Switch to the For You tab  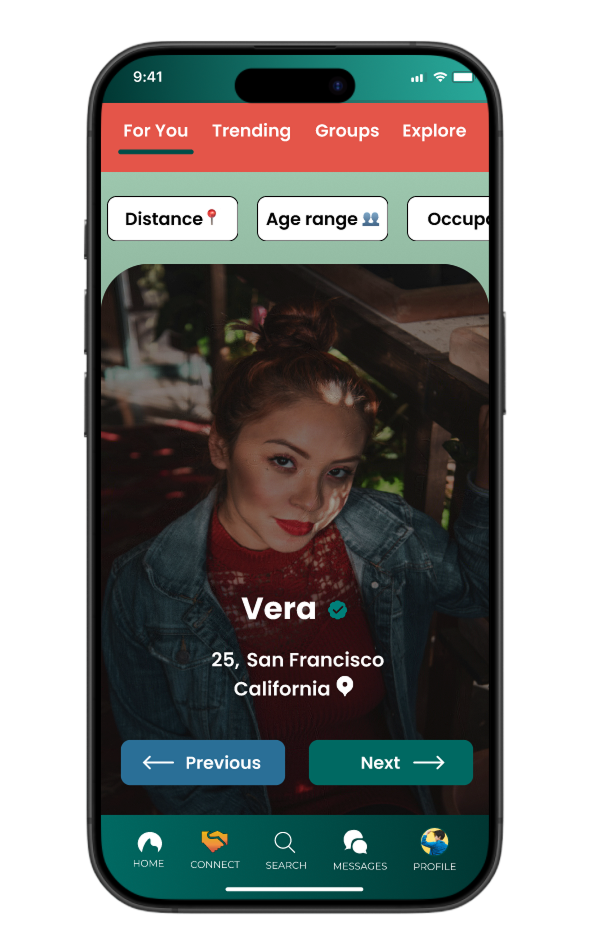click(156, 131)
